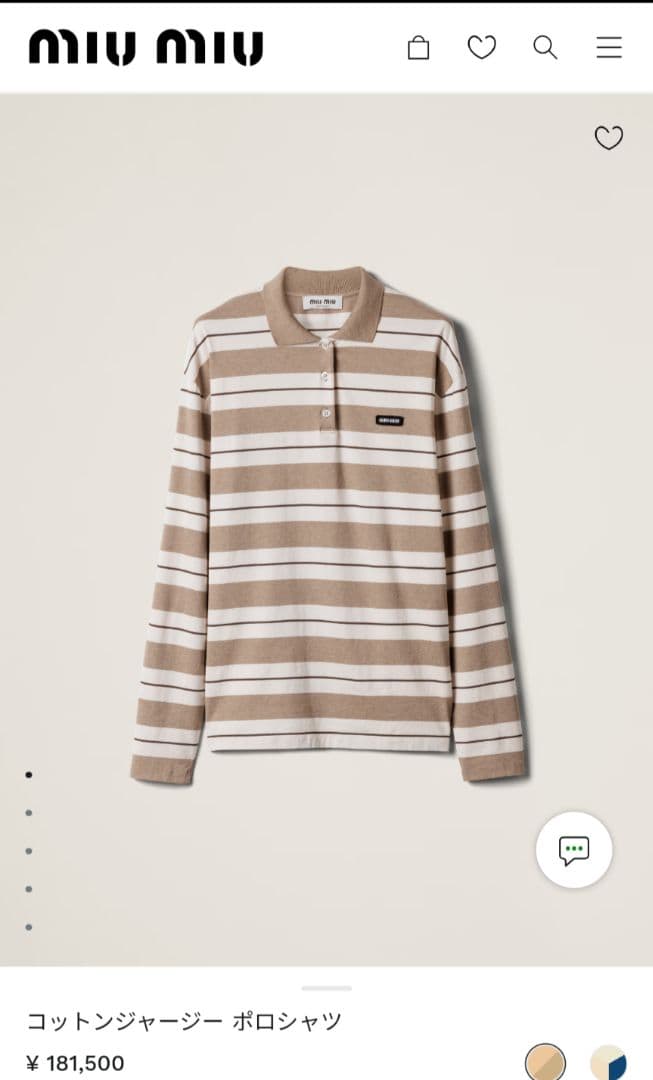Add this polo shirt to favorites
This screenshot has width=653, height=1080.
pyautogui.click(x=608, y=138)
